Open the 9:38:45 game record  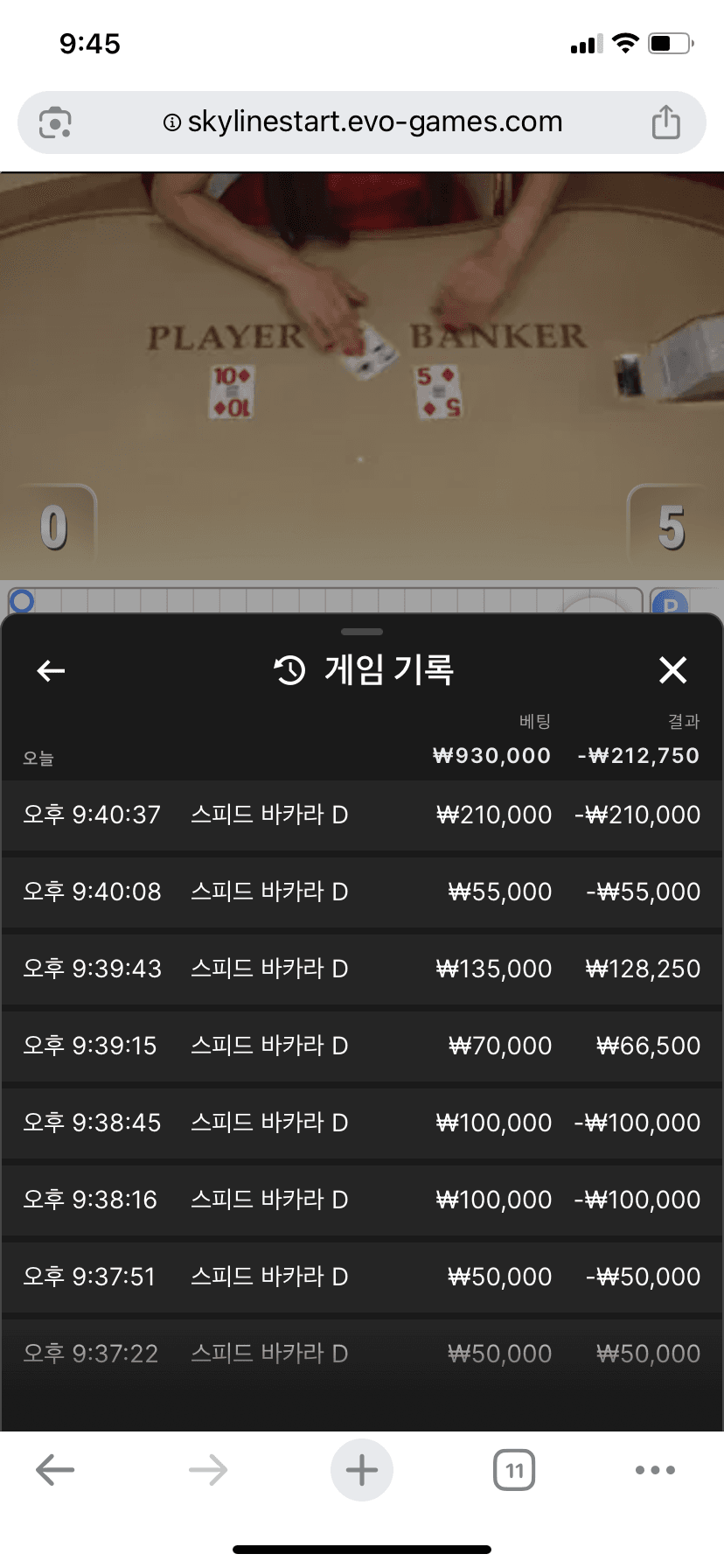pos(362,1123)
